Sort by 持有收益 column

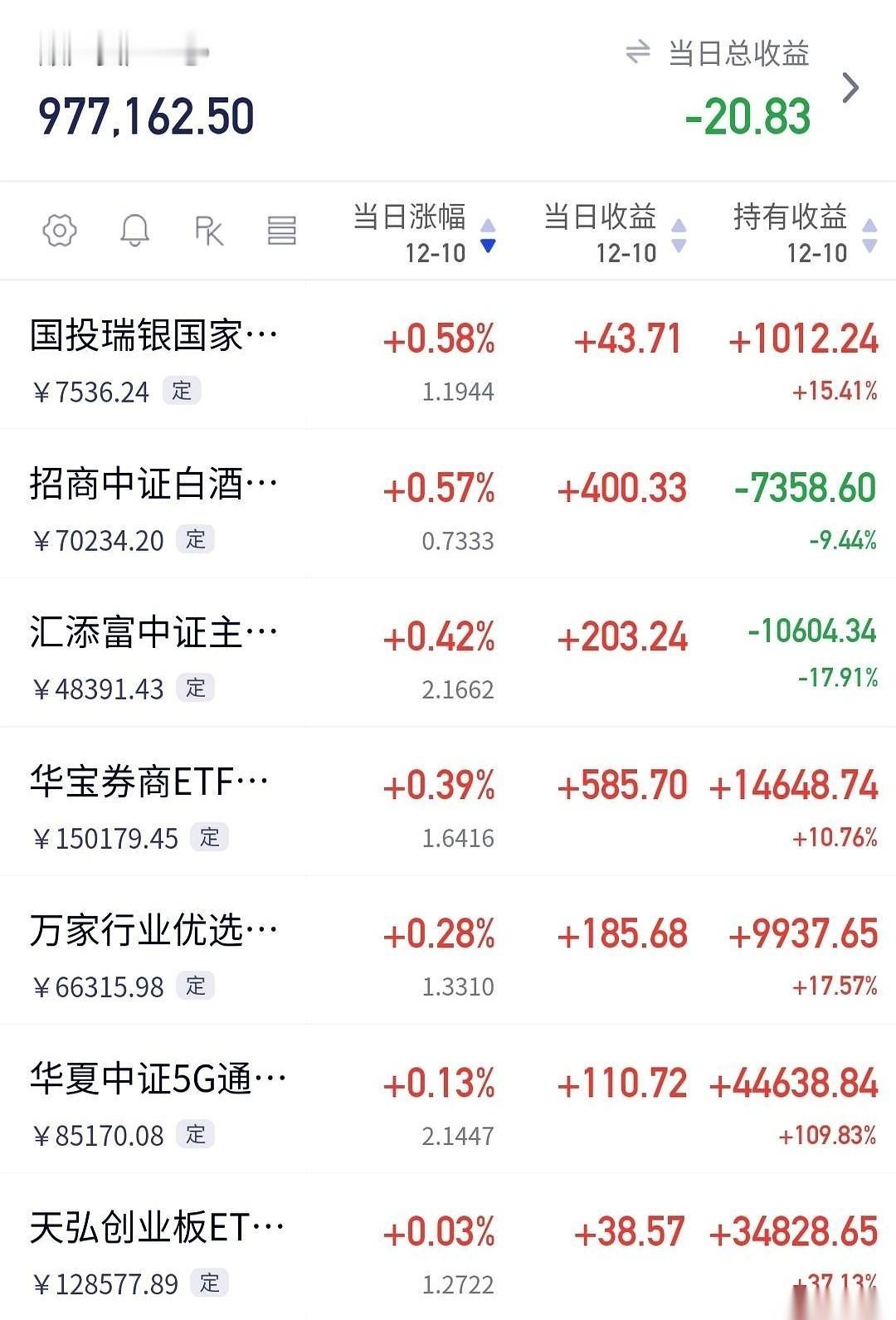tap(803, 232)
